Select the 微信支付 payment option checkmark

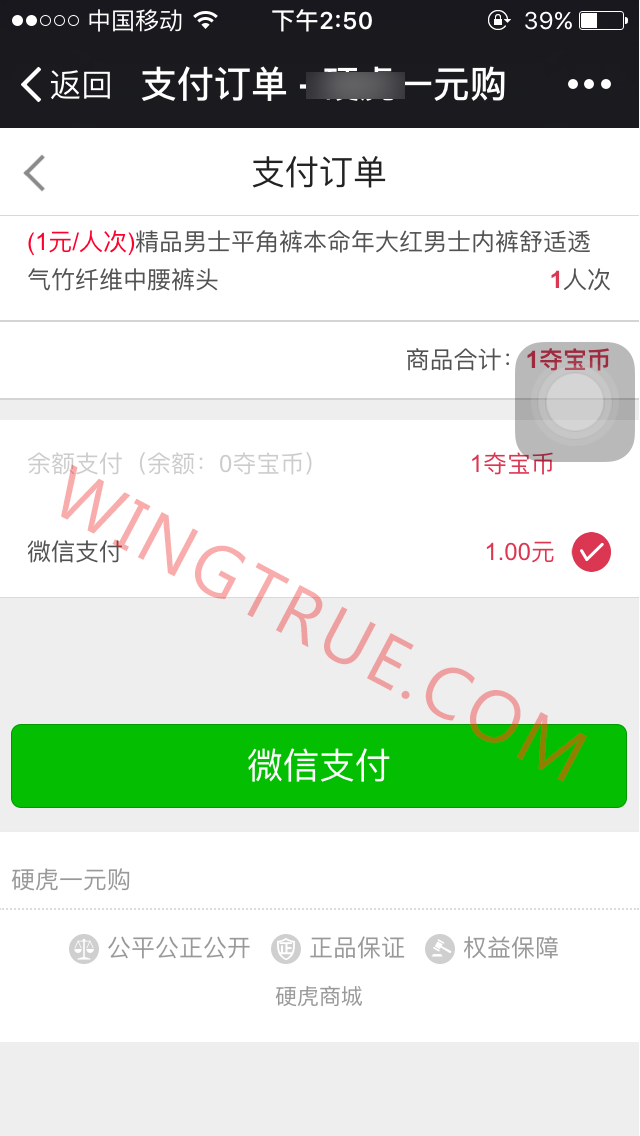click(x=591, y=552)
